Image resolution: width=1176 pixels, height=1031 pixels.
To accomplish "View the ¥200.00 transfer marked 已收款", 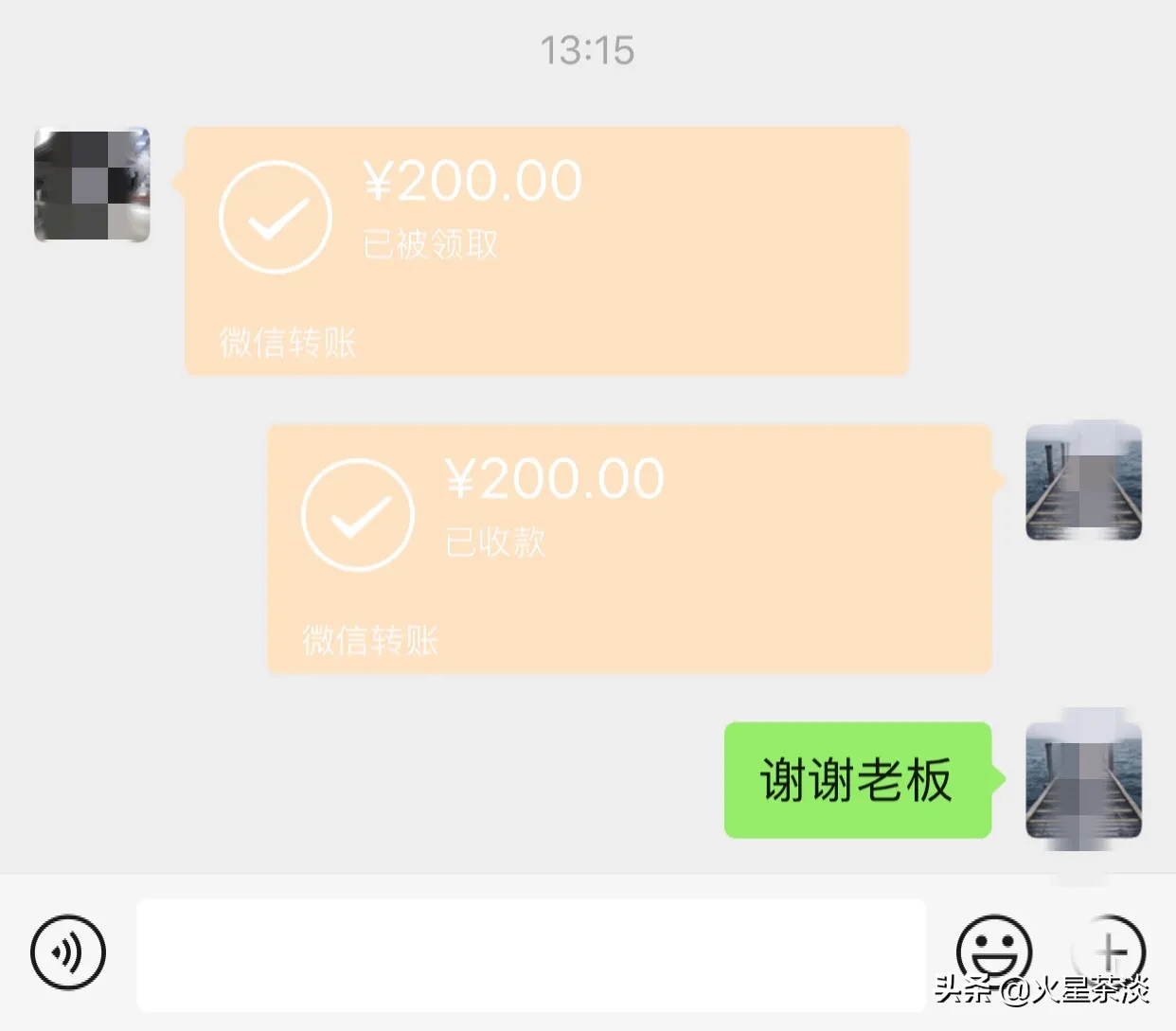I will 629,549.
